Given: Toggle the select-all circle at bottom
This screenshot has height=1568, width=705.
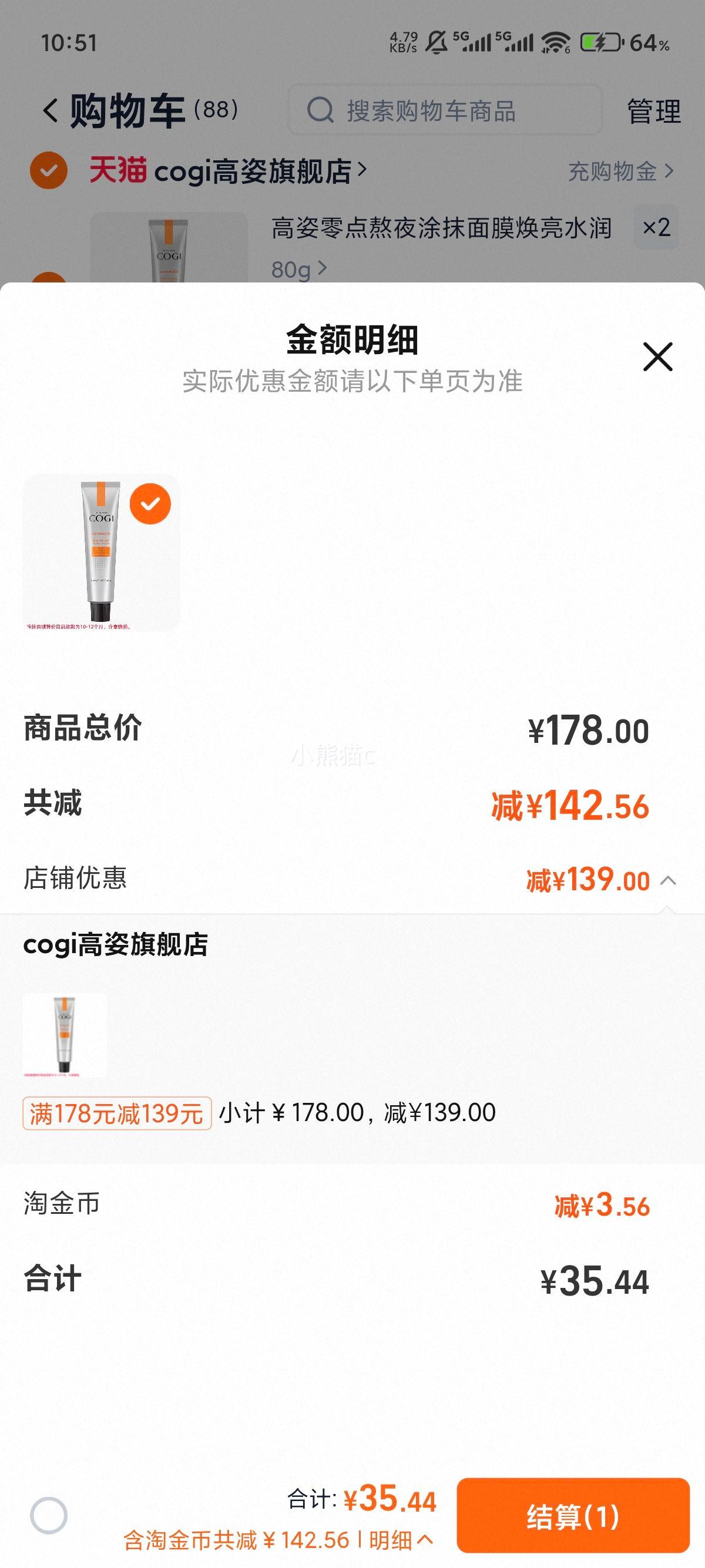Looking at the screenshot, I should [x=49, y=1515].
